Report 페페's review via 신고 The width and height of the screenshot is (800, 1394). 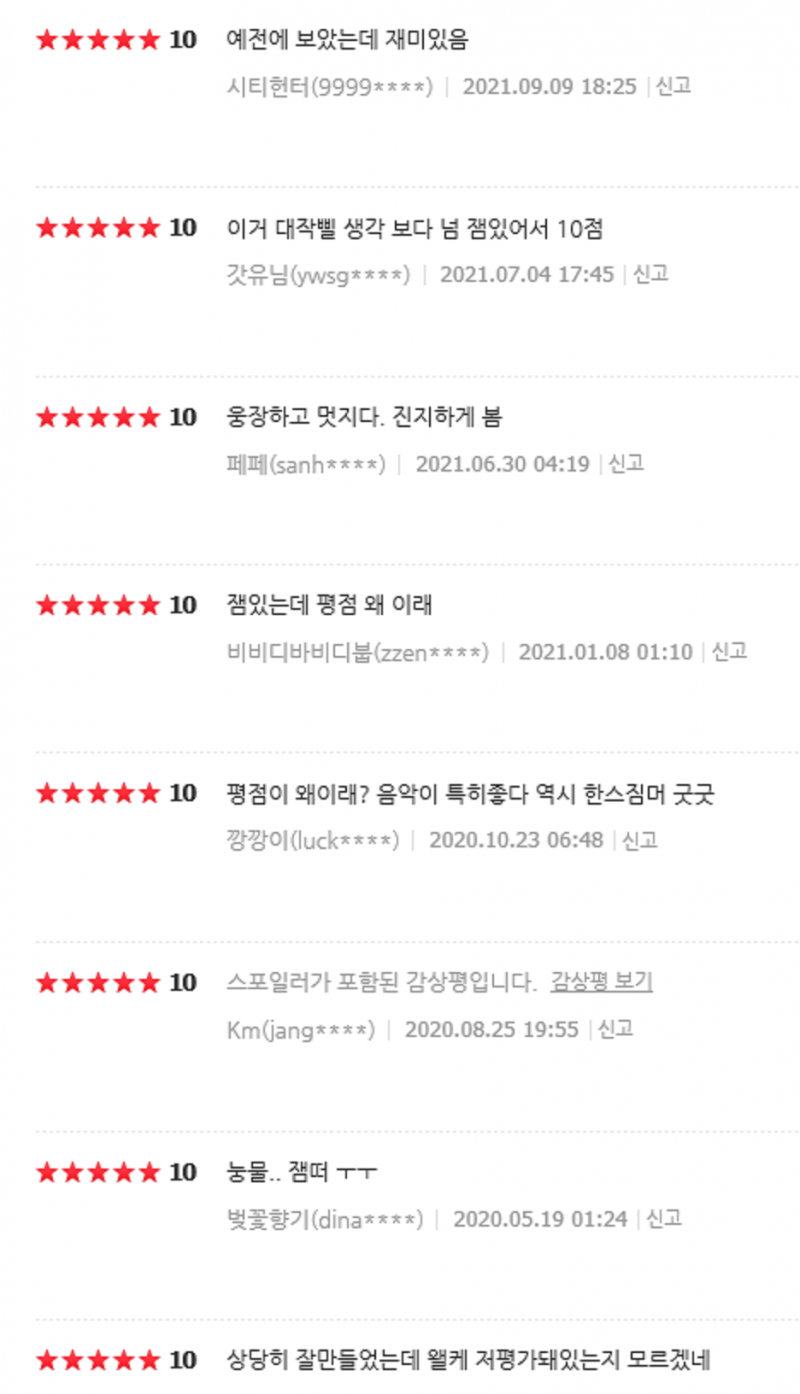(x=626, y=463)
